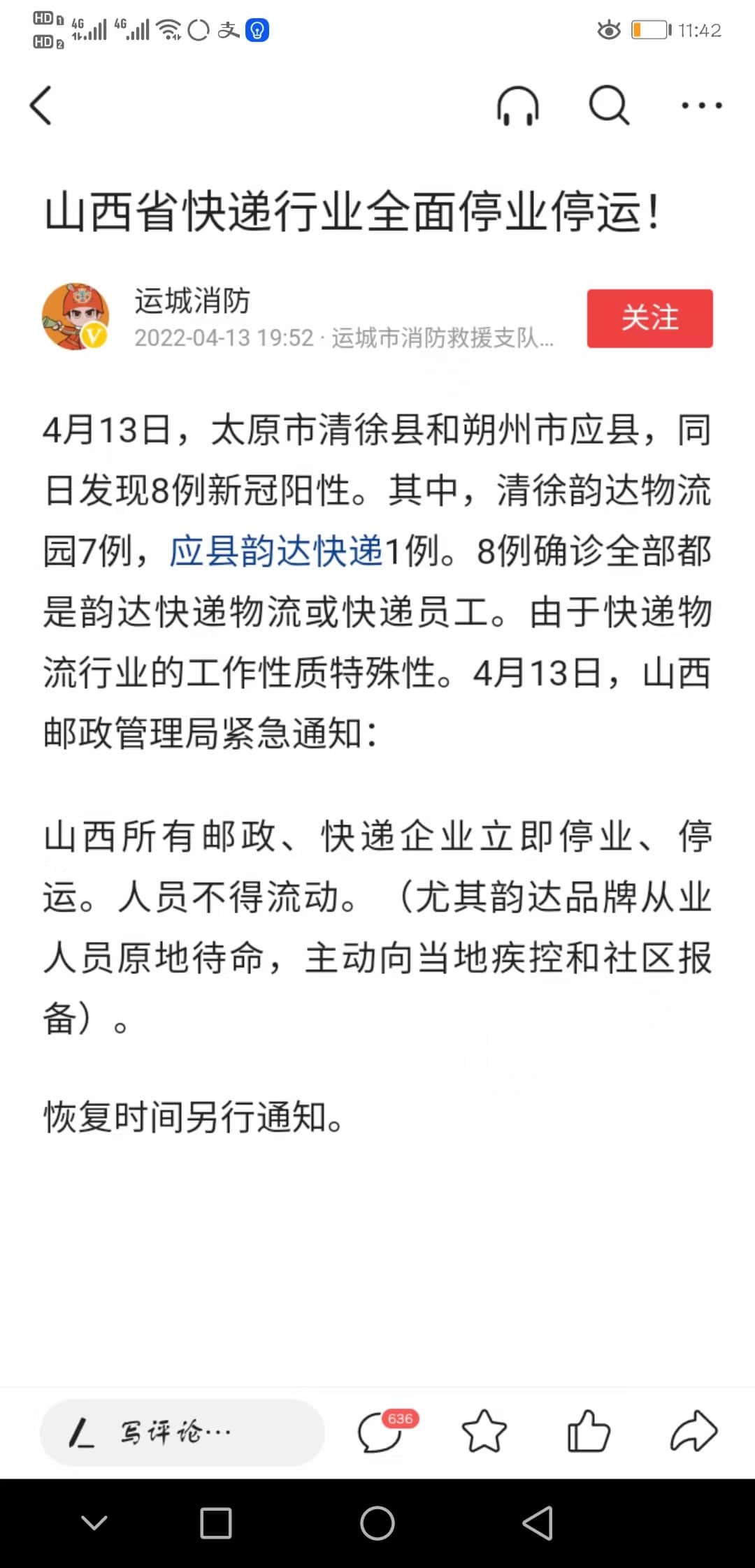Follow 运城消防 with the 关注 button

pos(649,319)
